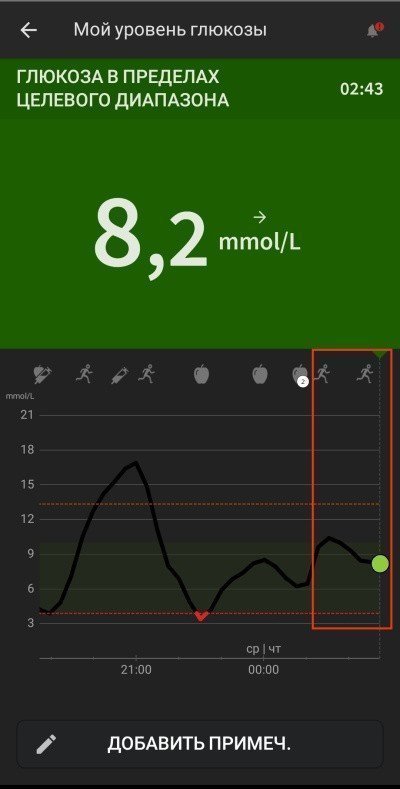Select the current green glucose point
Screen dimensions: 400x789
[x=380, y=564]
